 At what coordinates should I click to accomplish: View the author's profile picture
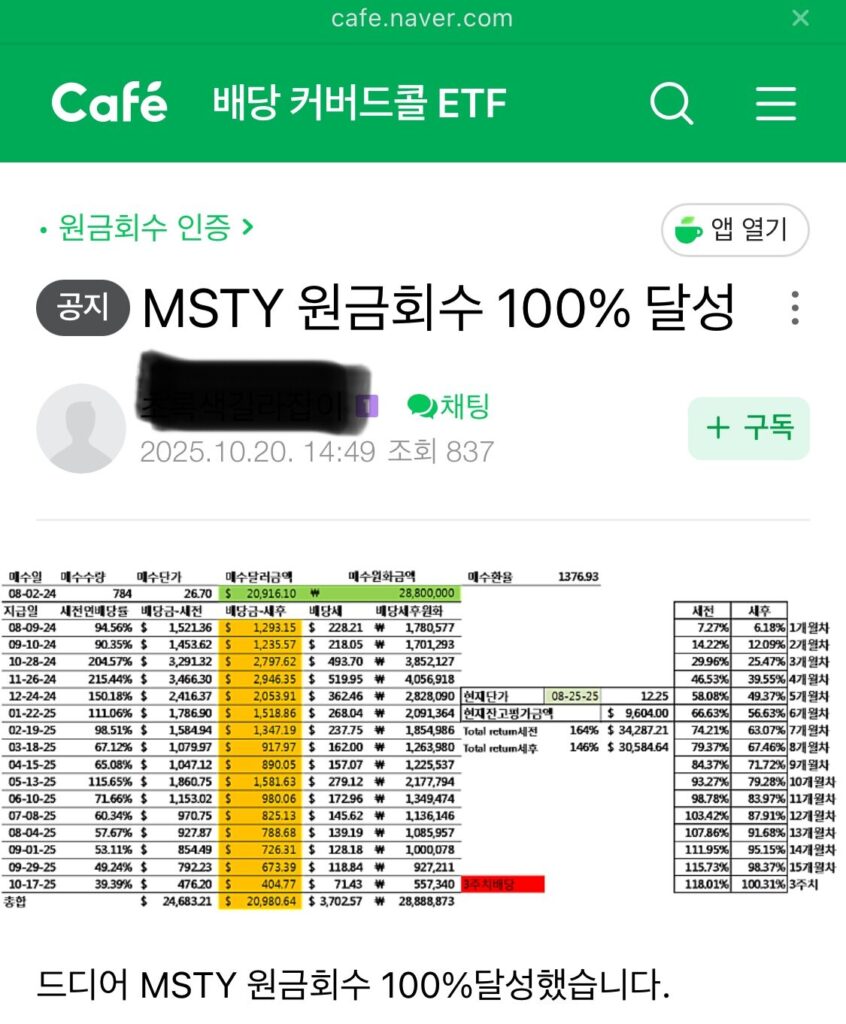(81, 428)
